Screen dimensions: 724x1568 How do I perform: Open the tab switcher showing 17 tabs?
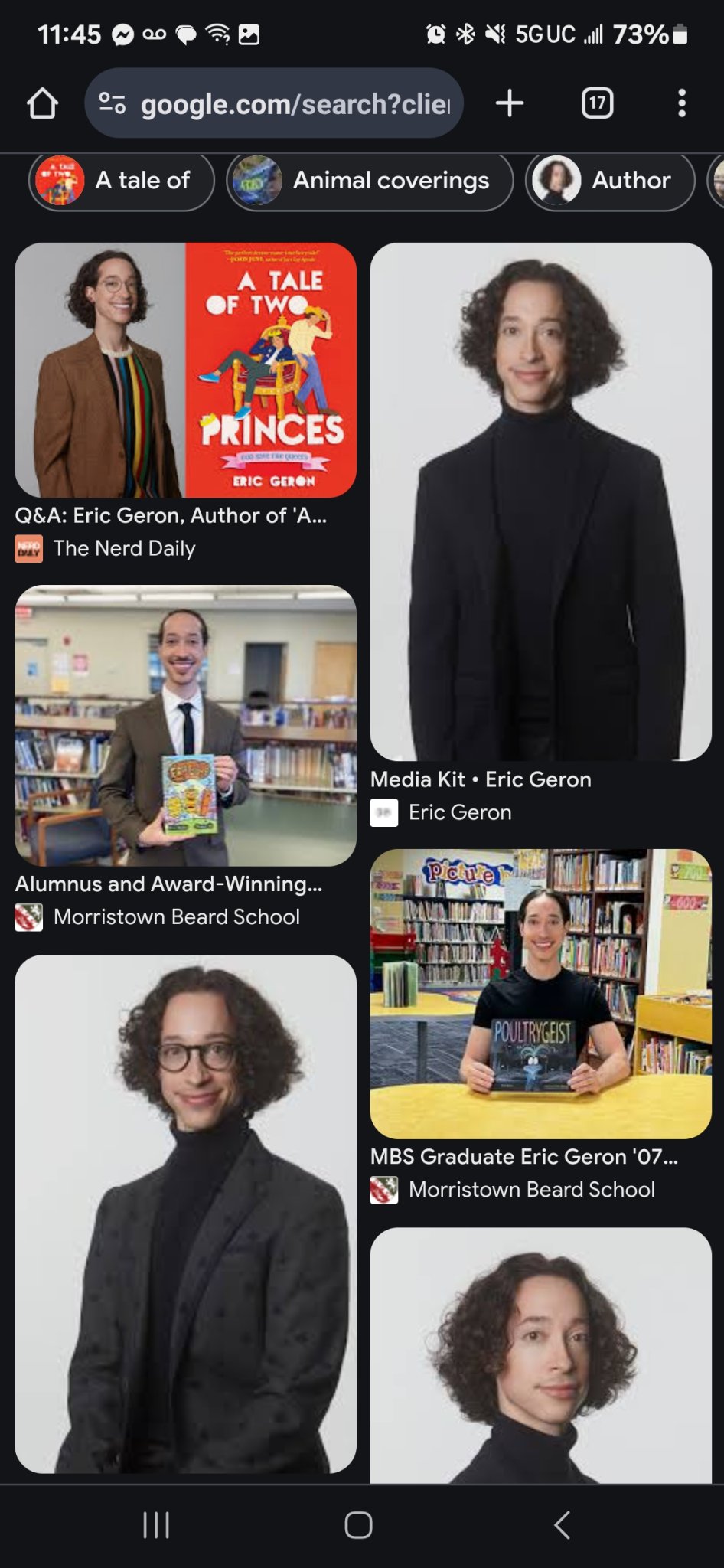(x=598, y=103)
